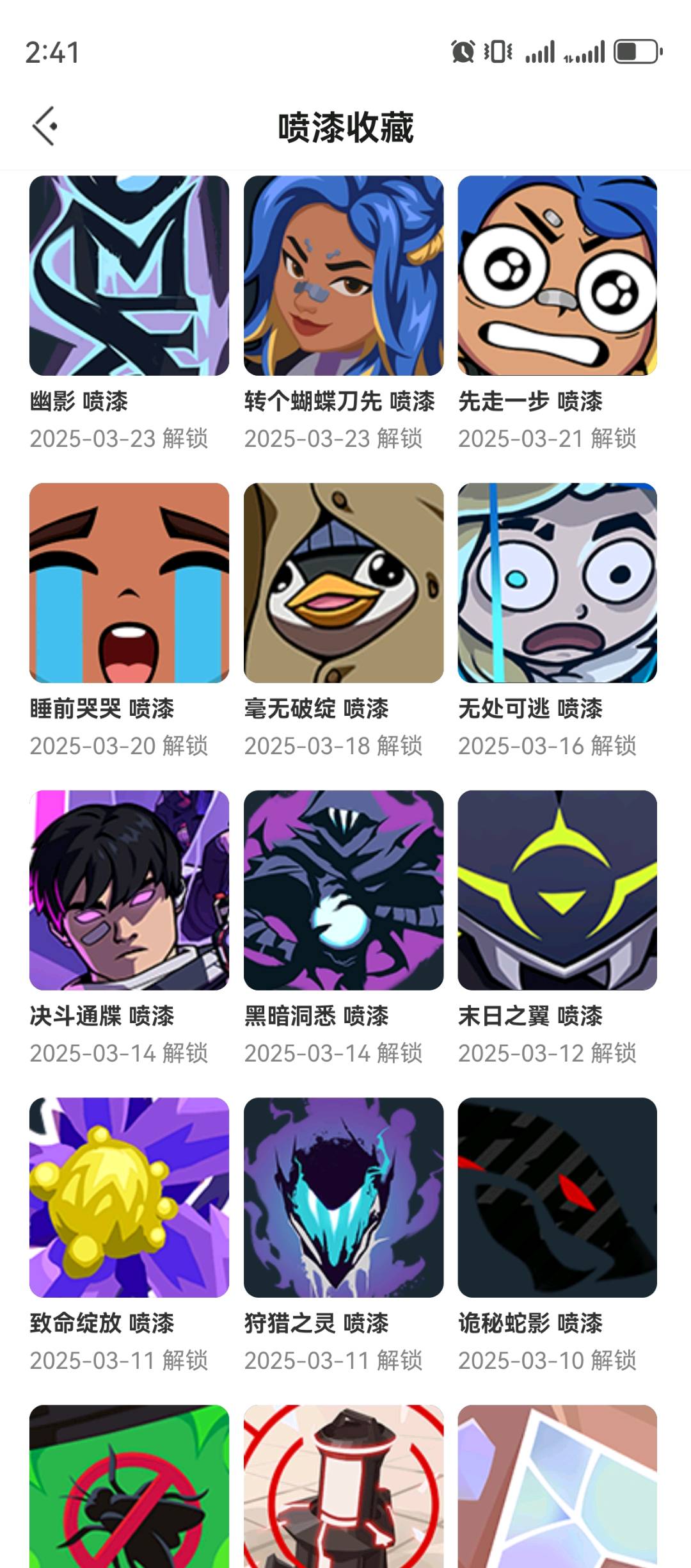This screenshot has width=691, height=1568.
Task: Open 末日之翼 喷漆 details
Action: pyautogui.click(x=557, y=891)
